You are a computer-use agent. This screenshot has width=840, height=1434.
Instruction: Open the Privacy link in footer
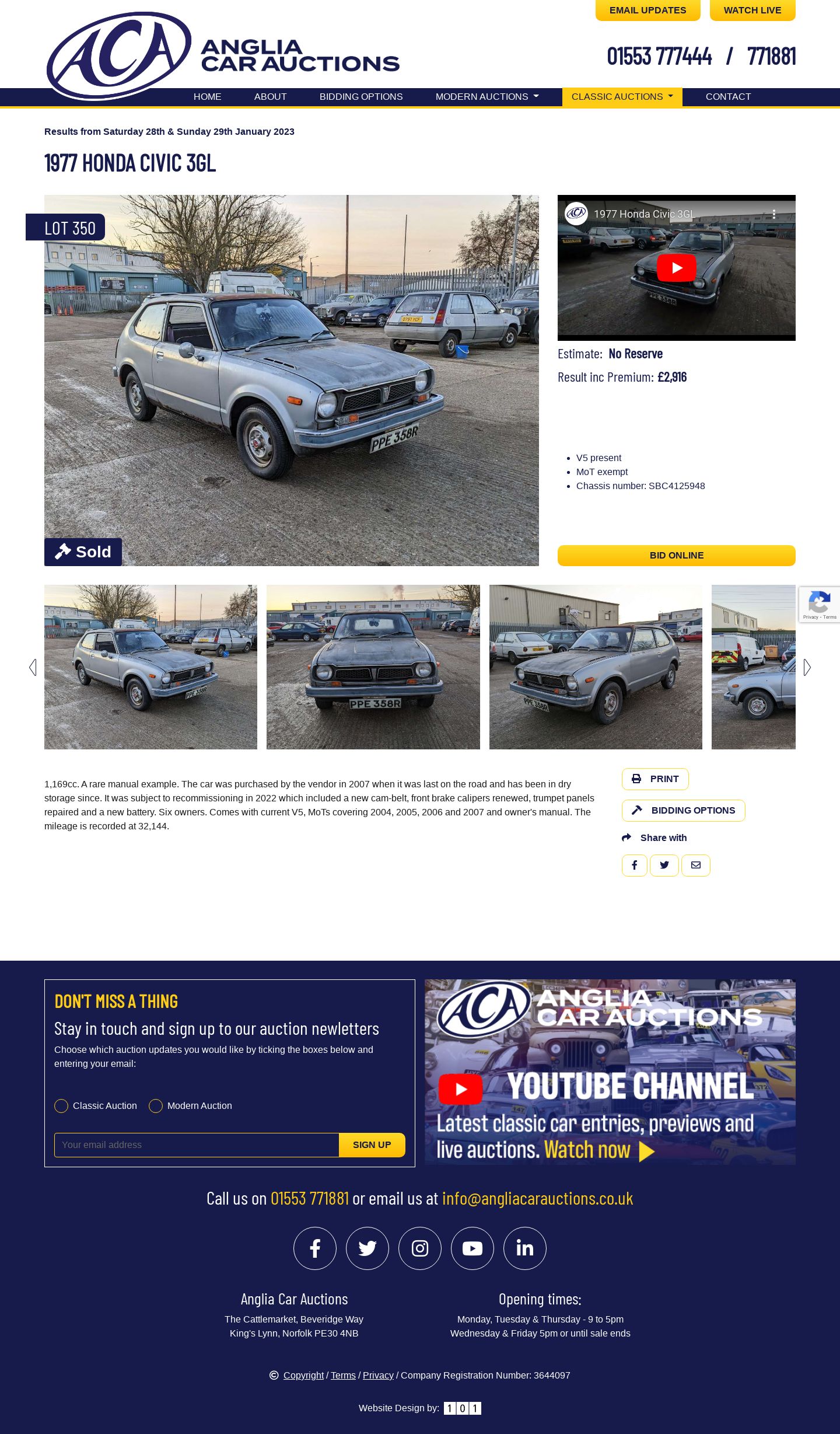(x=378, y=1376)
